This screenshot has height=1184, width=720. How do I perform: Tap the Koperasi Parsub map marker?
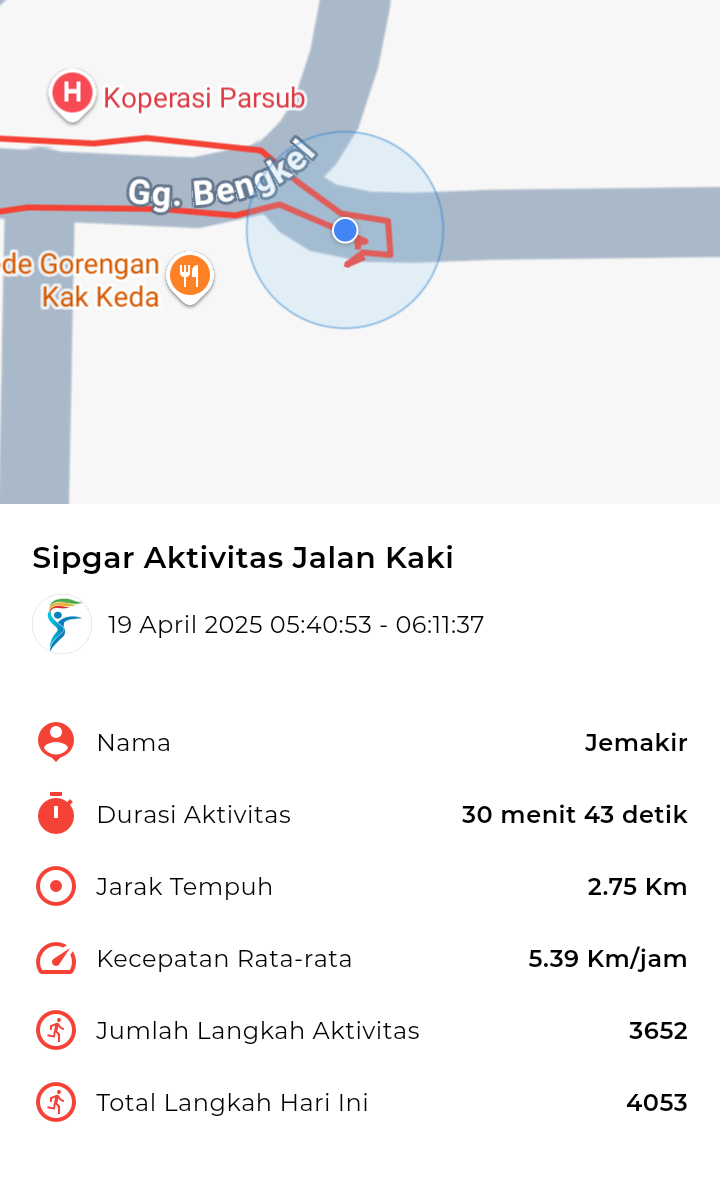72,95
